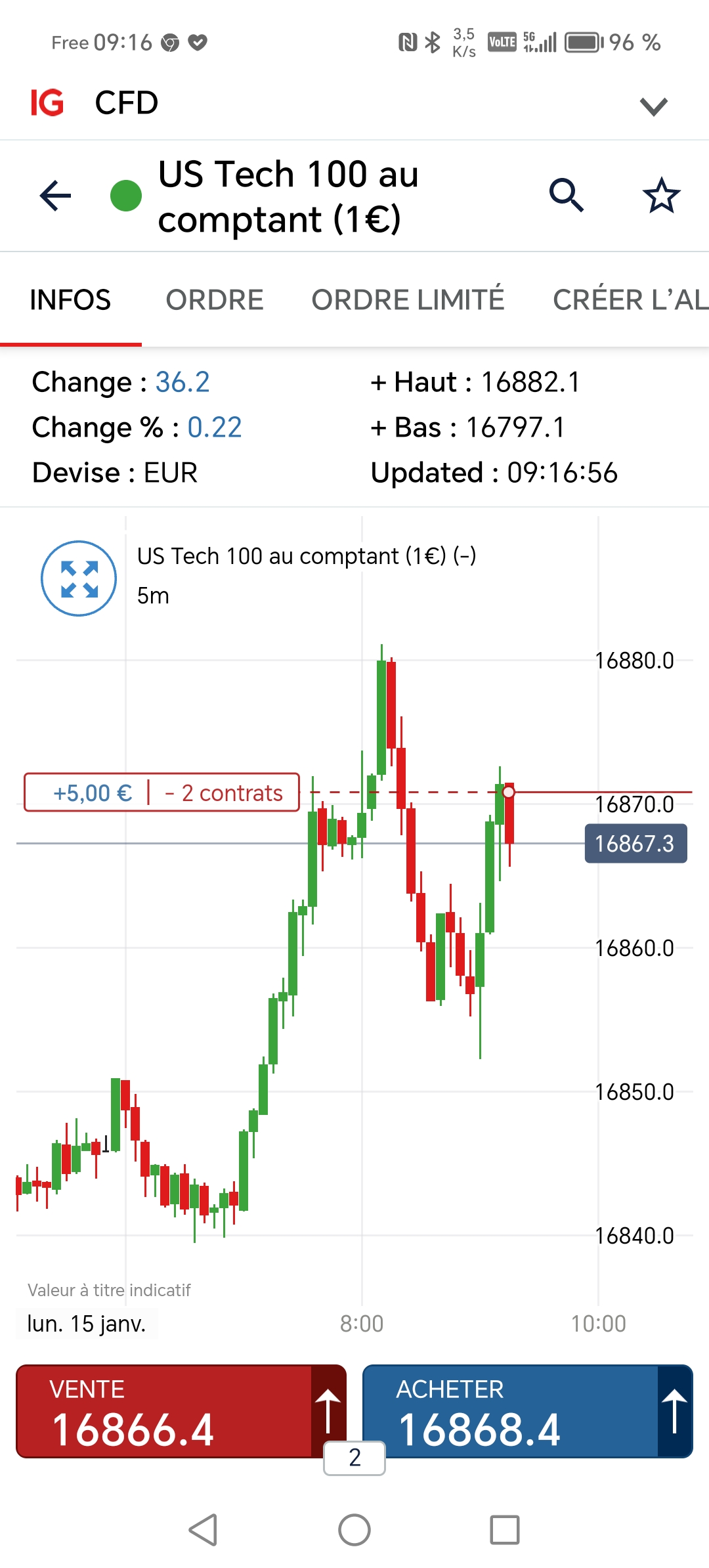The width and height of the screenshot is (709, 1568).
Task: Go back using the arrow icon
Action: [55, 196]
